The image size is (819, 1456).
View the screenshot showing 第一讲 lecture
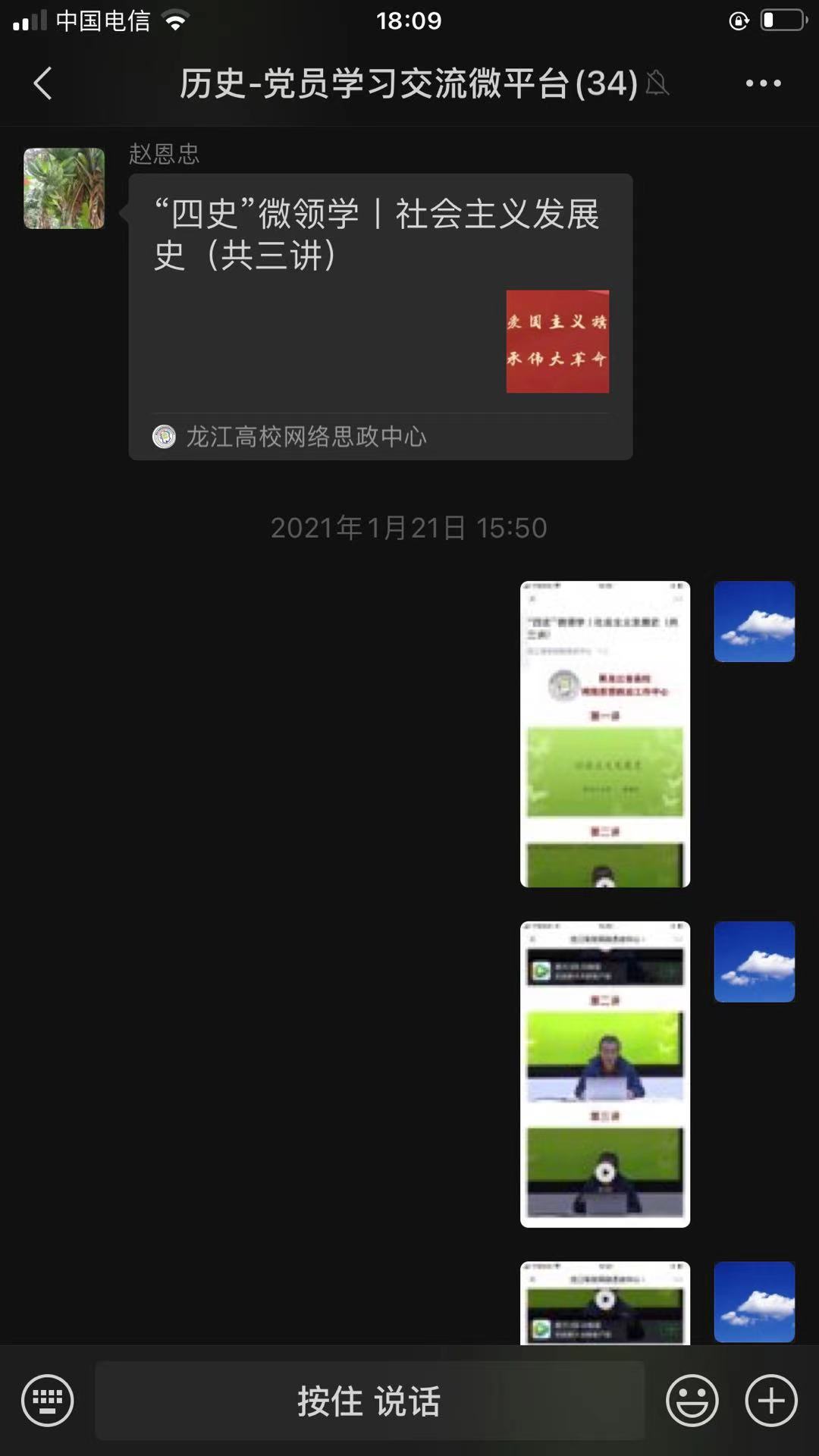click(604, 733)
